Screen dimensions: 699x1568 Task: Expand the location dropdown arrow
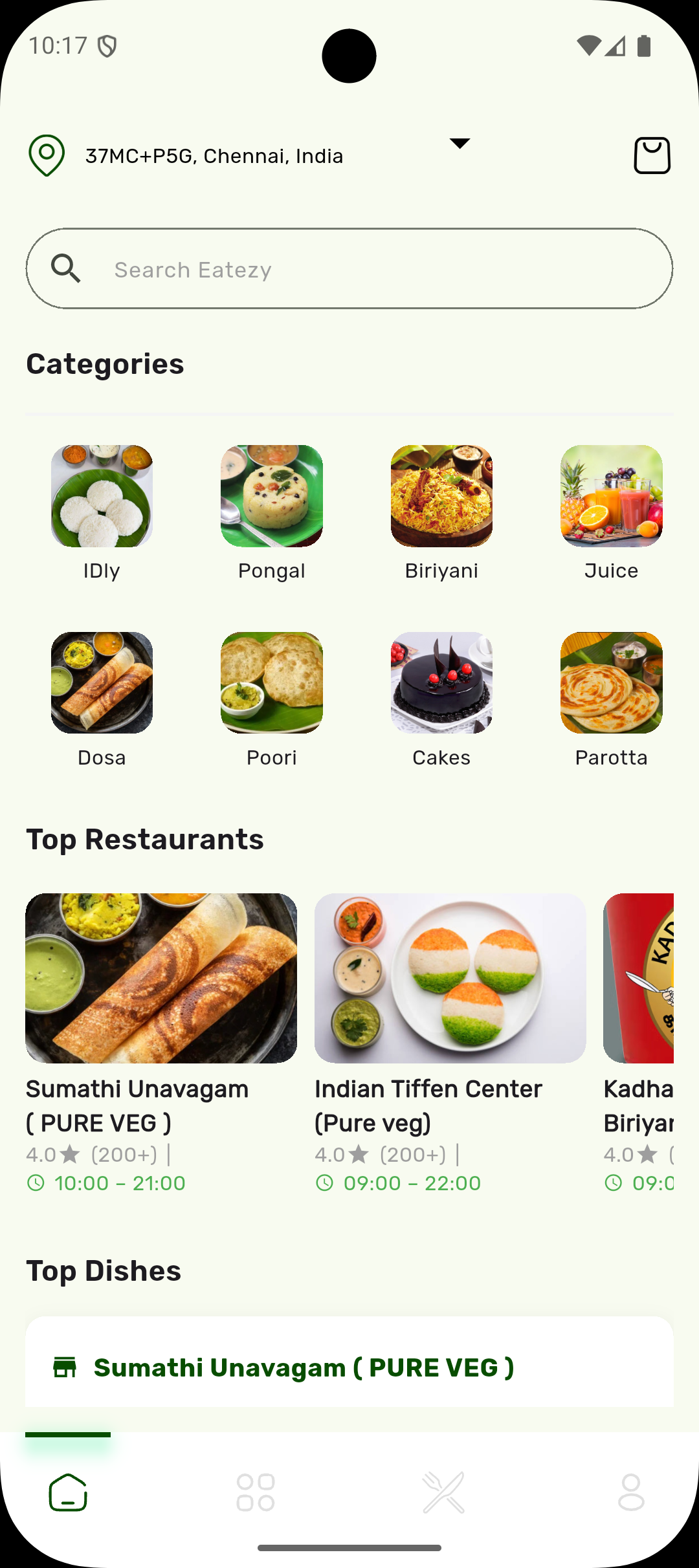(x=460, y=143)
